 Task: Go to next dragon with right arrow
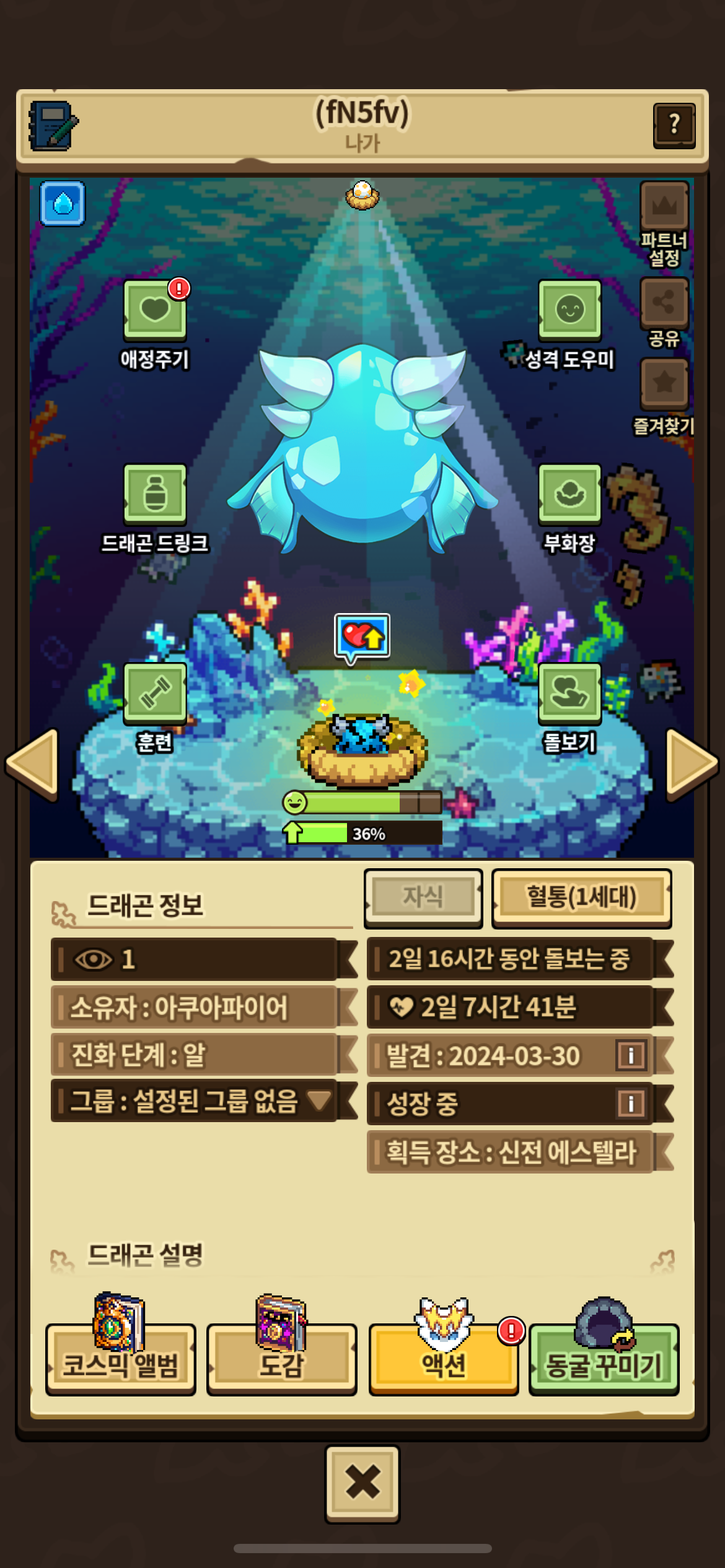[x=690, y=764]
